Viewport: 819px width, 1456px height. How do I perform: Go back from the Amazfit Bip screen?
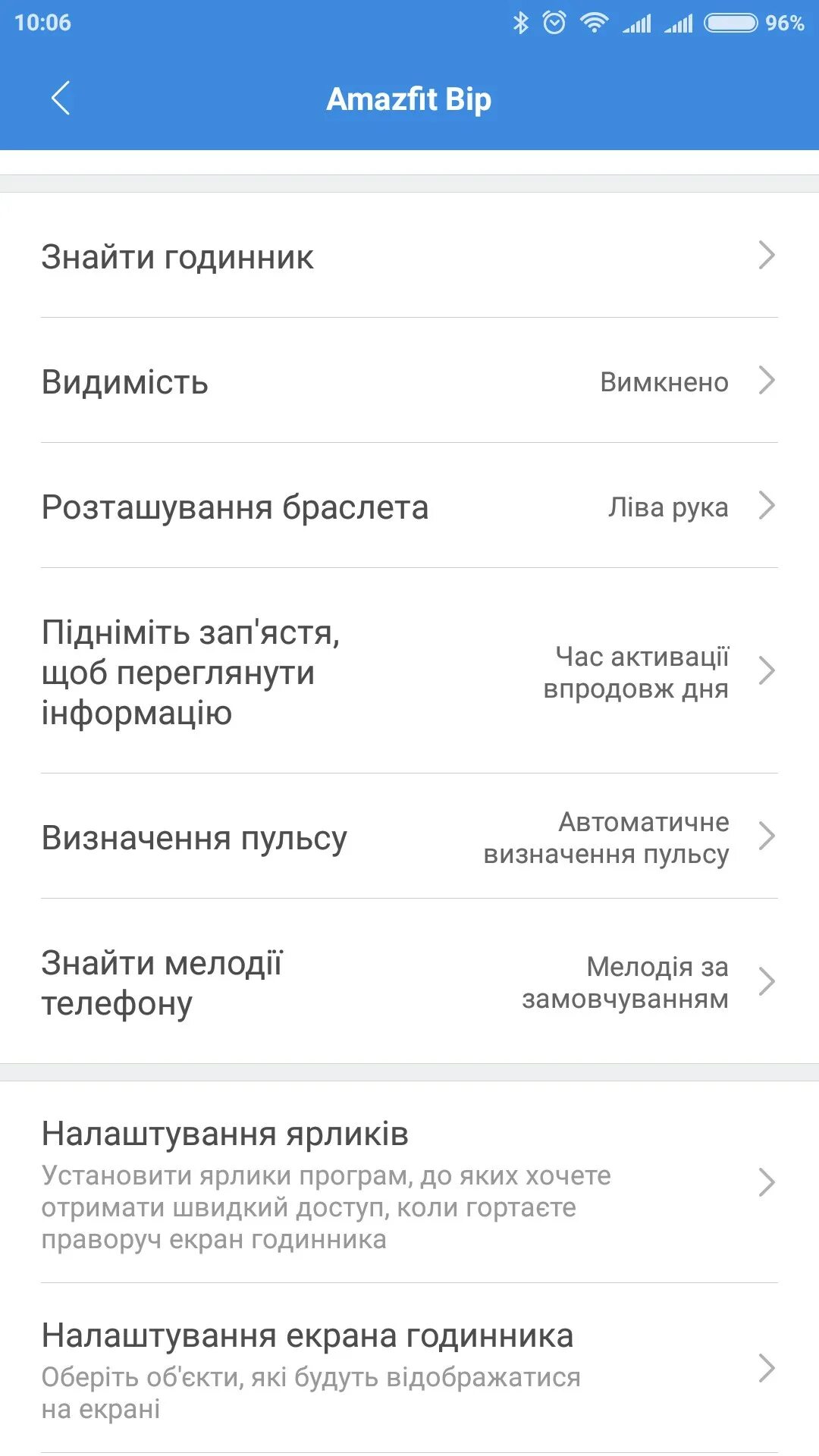coord(61,99)
